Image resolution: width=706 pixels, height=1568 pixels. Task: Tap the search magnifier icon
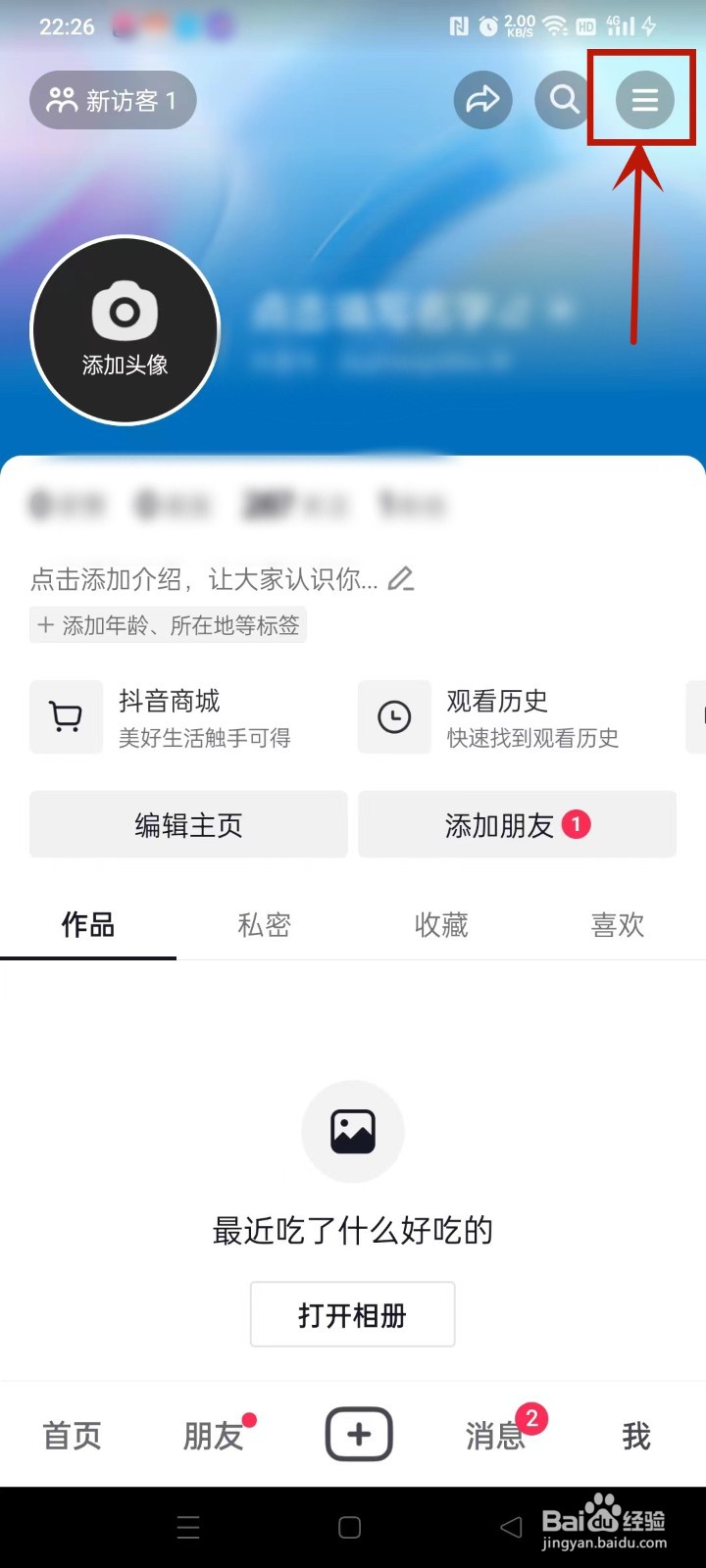point(563,99)
